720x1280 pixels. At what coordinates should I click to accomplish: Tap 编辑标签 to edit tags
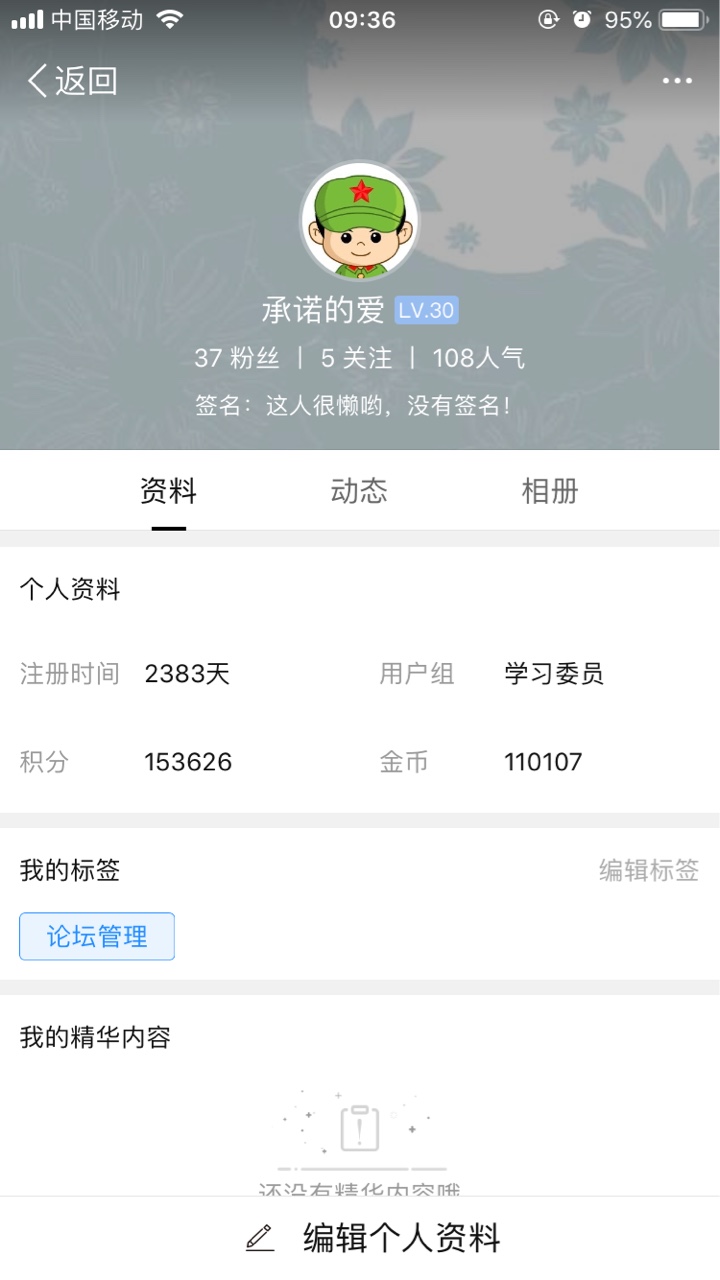tap(649, 870)
